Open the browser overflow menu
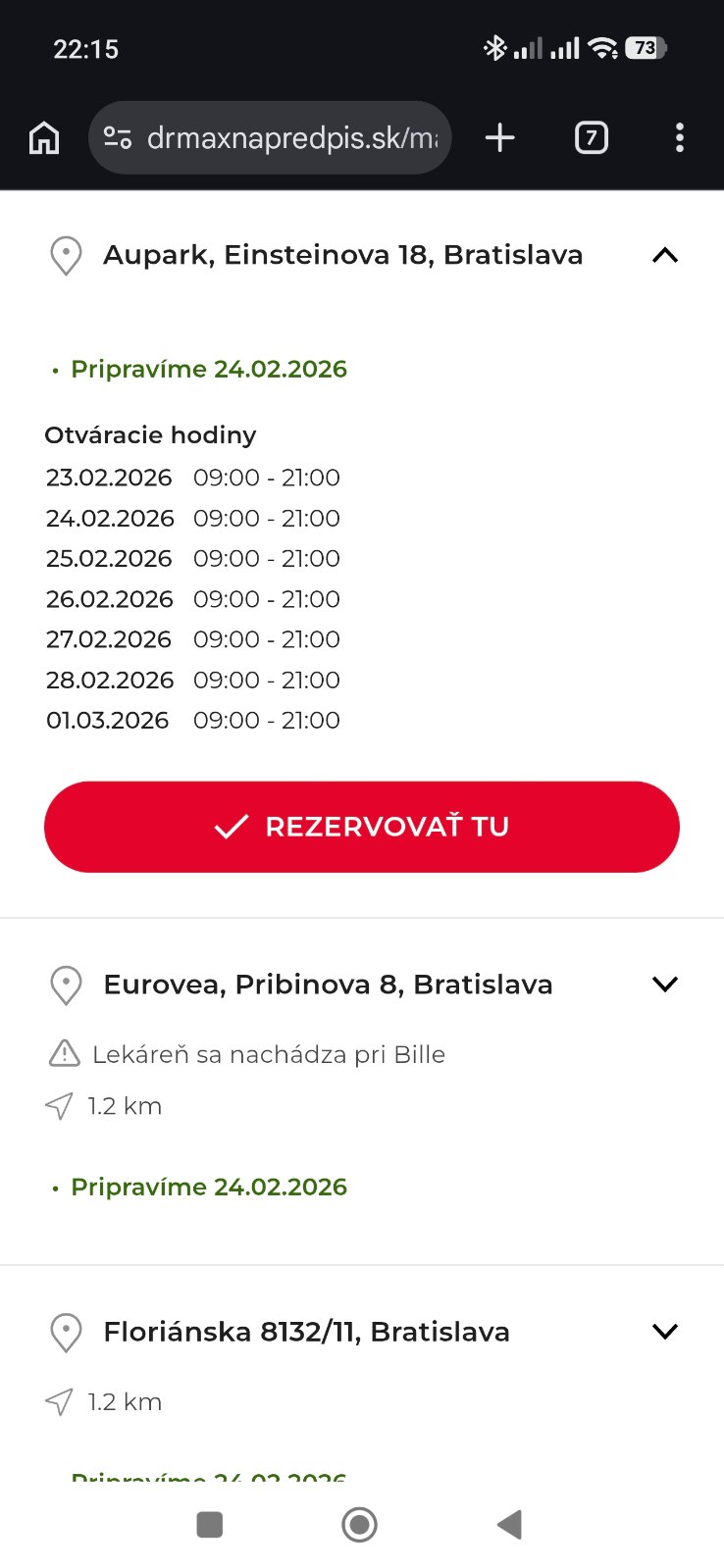This screenshot has height=1568, width=724. coord(679,138)
